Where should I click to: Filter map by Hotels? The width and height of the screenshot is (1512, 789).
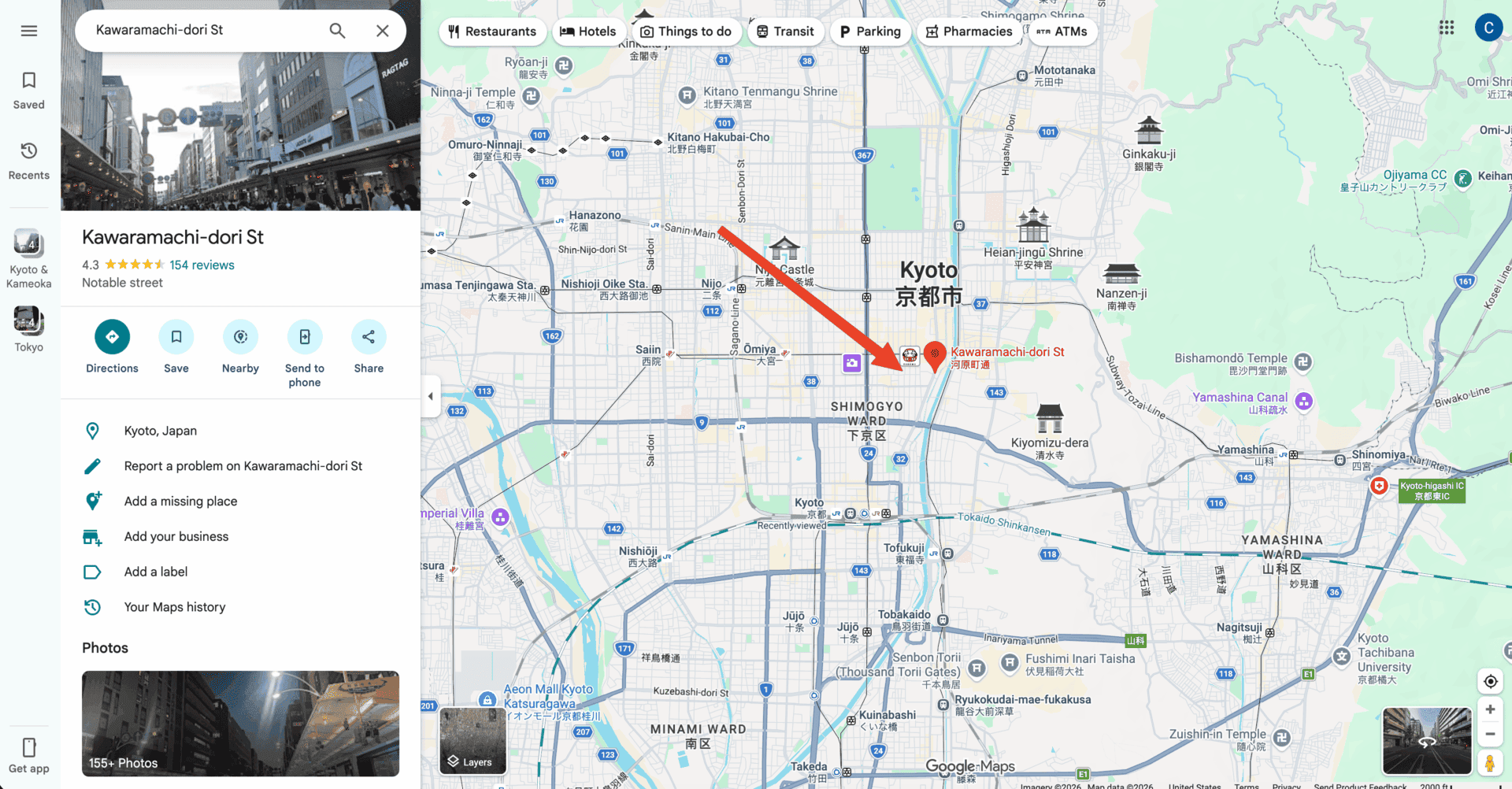pyautogui.click(x=587, y=31)
